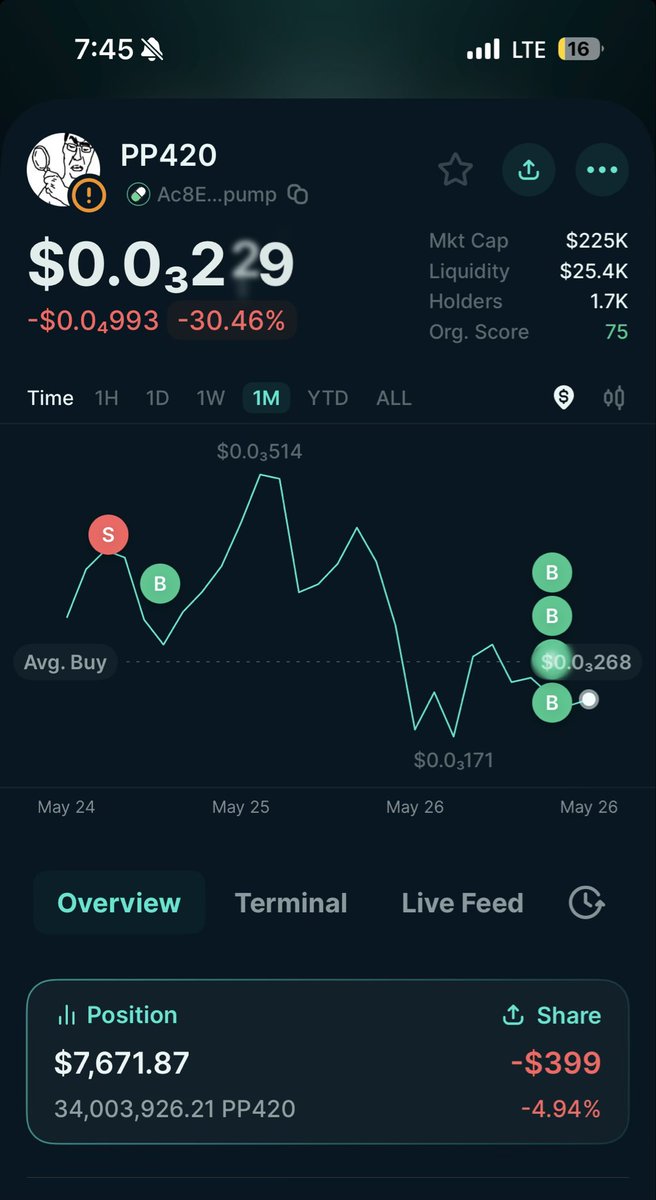Add PP420 to favorites with the star
The height and width of the screenshot is (1200, 656).
point(456,170)
